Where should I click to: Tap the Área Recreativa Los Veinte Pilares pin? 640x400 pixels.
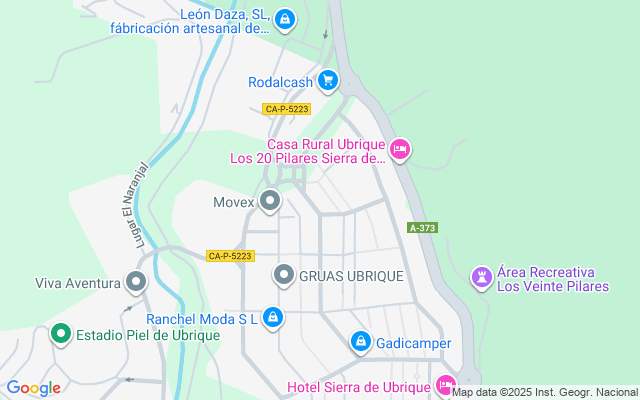[482, 278]
